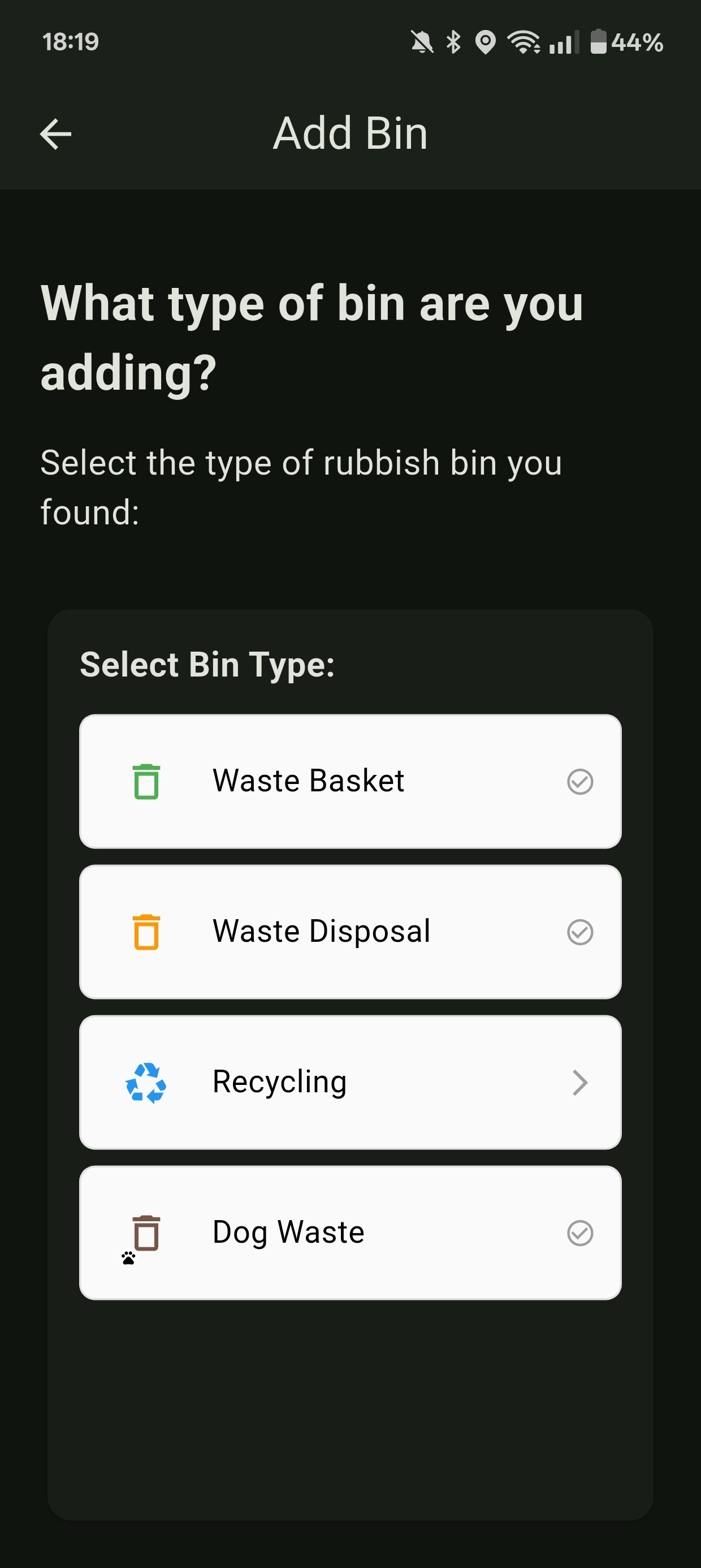Tap the 18:19 clock in the status bar
The image size is (701, 1568).
[x=70, y=41]
